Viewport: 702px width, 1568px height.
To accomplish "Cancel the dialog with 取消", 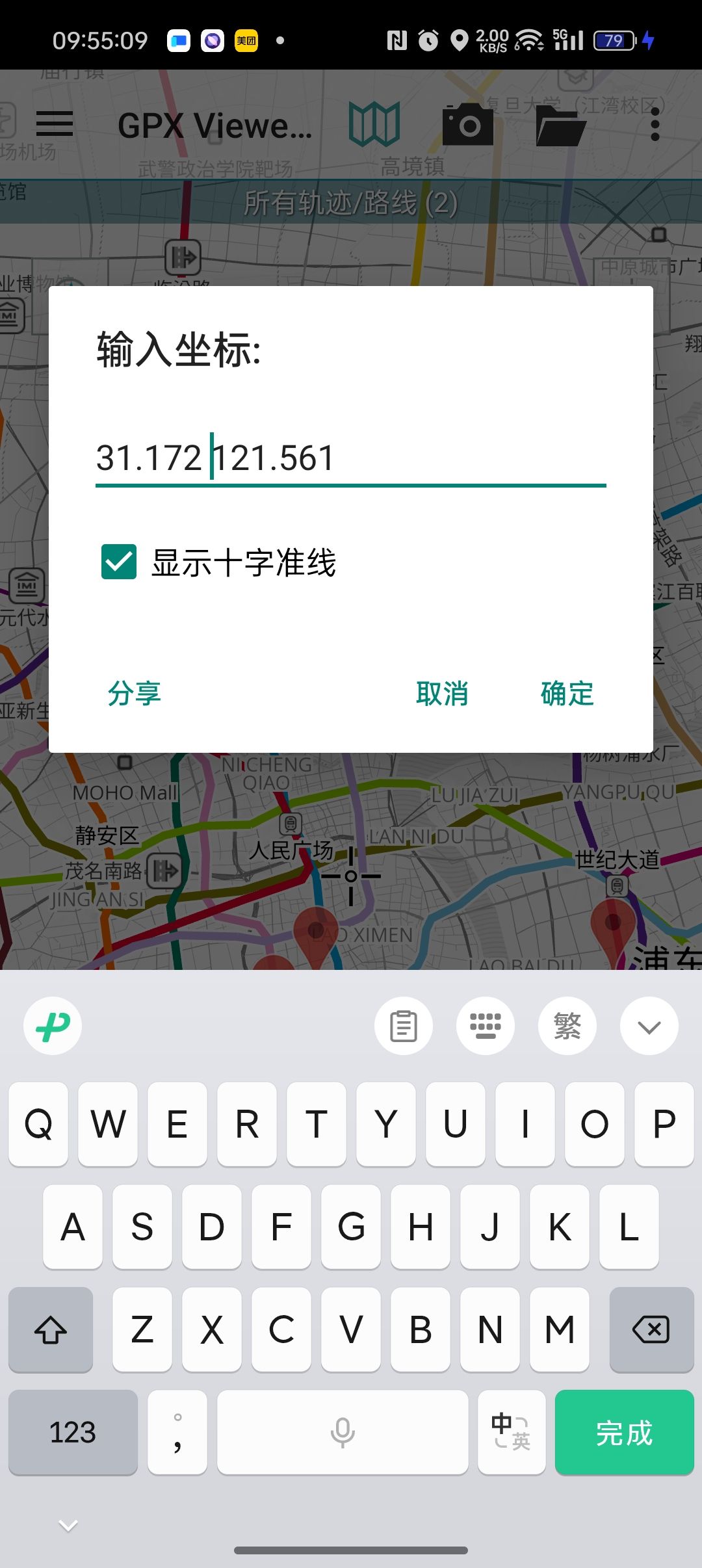I will (x=442, y=694).
